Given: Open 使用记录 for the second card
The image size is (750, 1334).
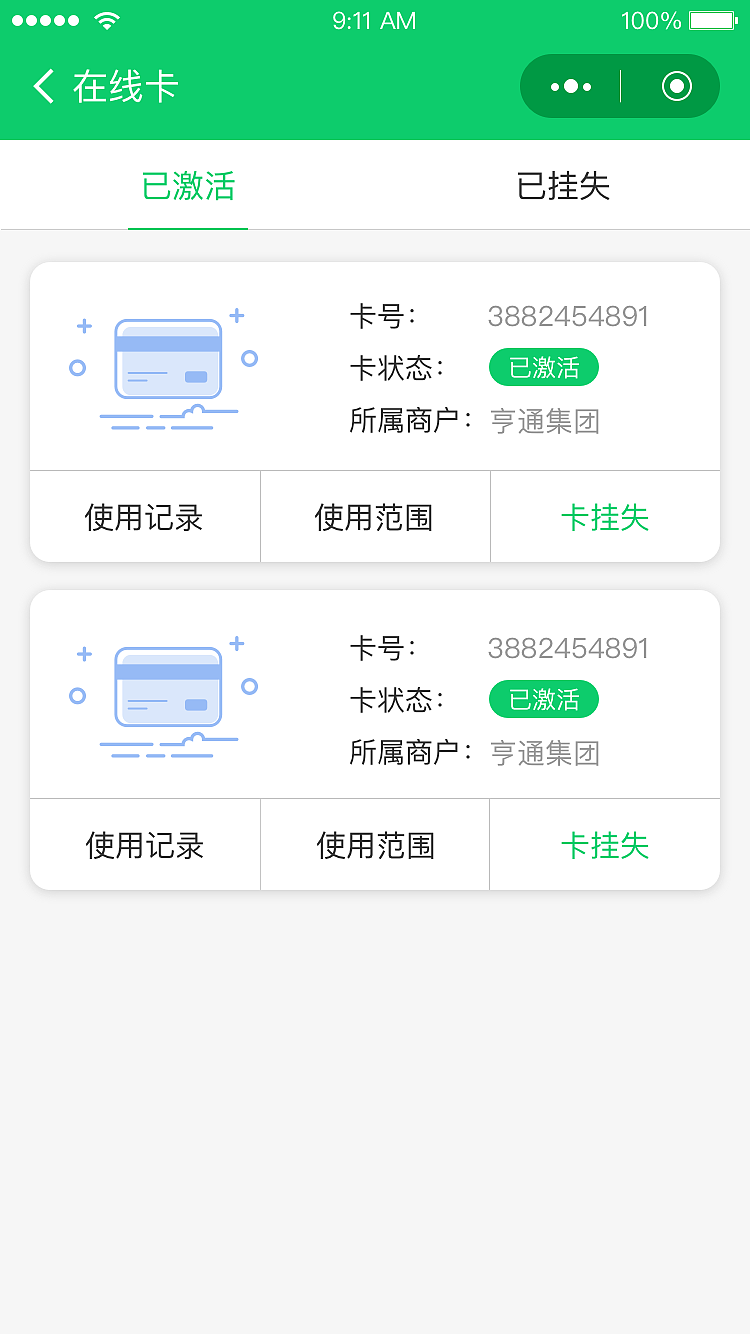Looking at the screenshot, I should (144, 845).
